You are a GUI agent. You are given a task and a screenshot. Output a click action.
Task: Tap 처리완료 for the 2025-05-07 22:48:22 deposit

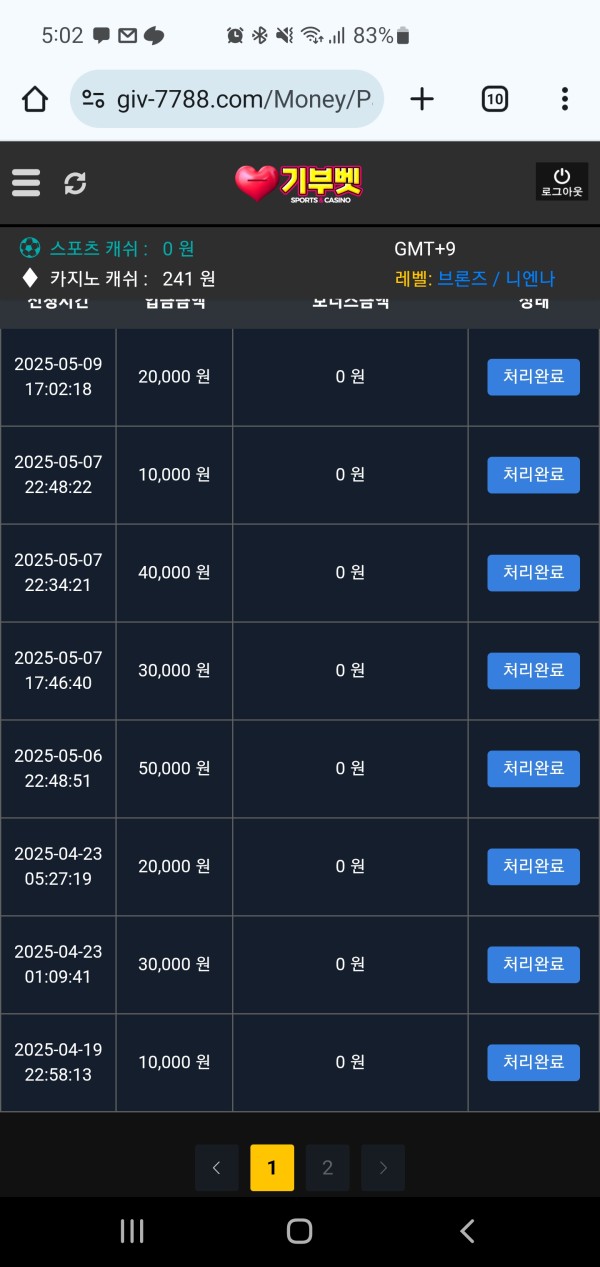(x=533, y=475)
